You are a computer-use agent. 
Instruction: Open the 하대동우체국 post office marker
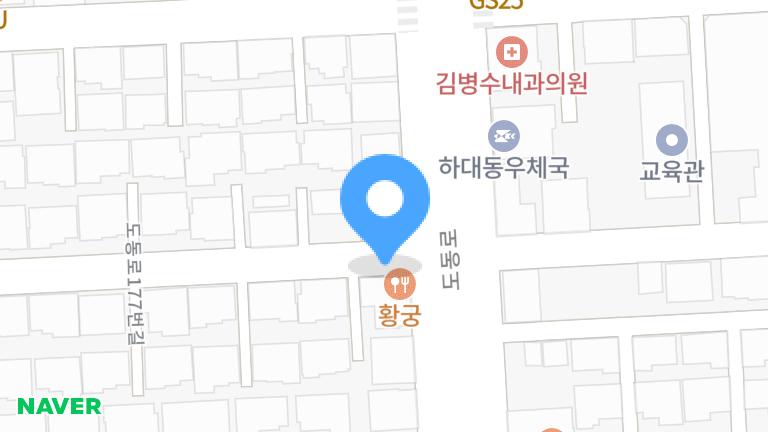[504, 135]
